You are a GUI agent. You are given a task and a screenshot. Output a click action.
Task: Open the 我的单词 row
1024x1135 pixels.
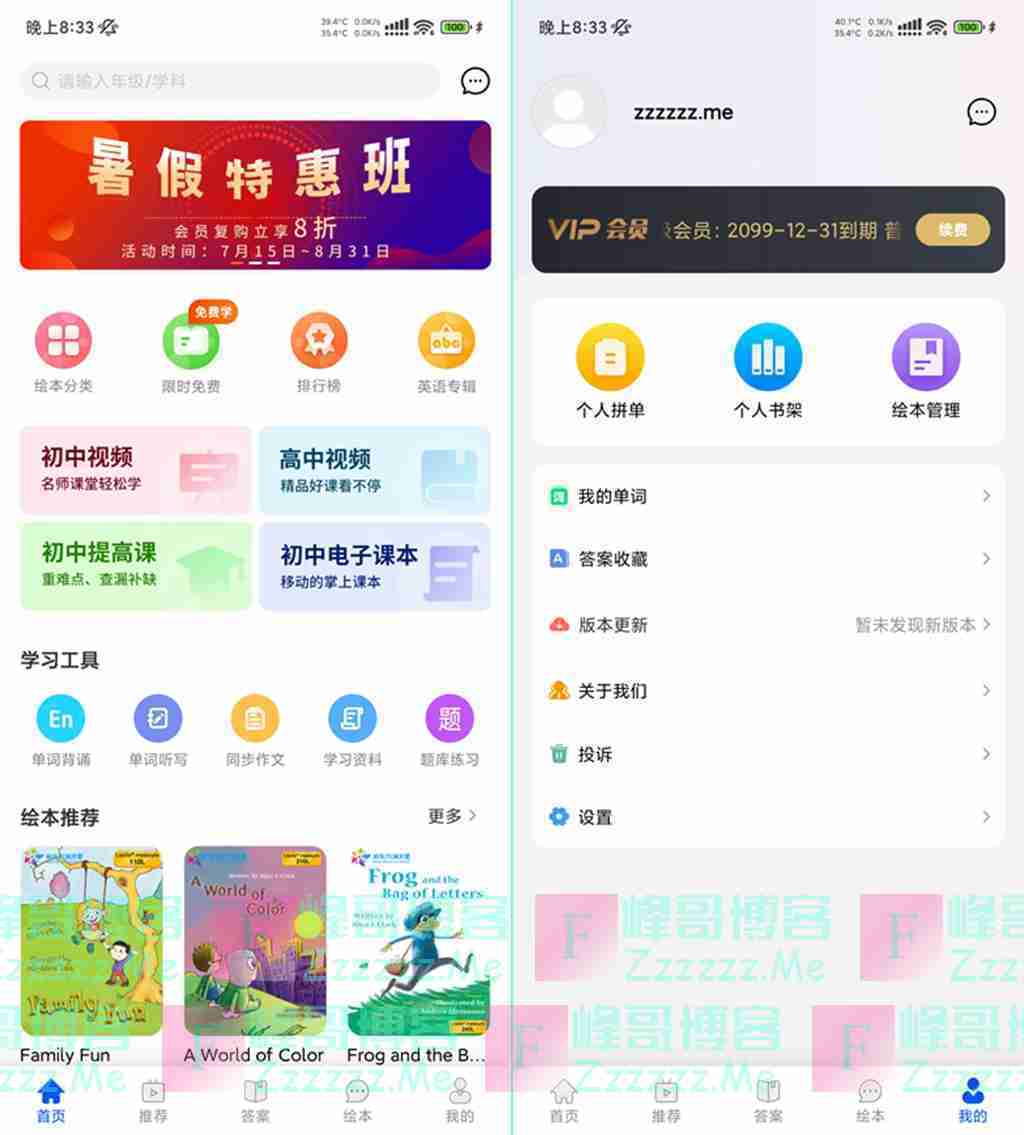point(768,496)
